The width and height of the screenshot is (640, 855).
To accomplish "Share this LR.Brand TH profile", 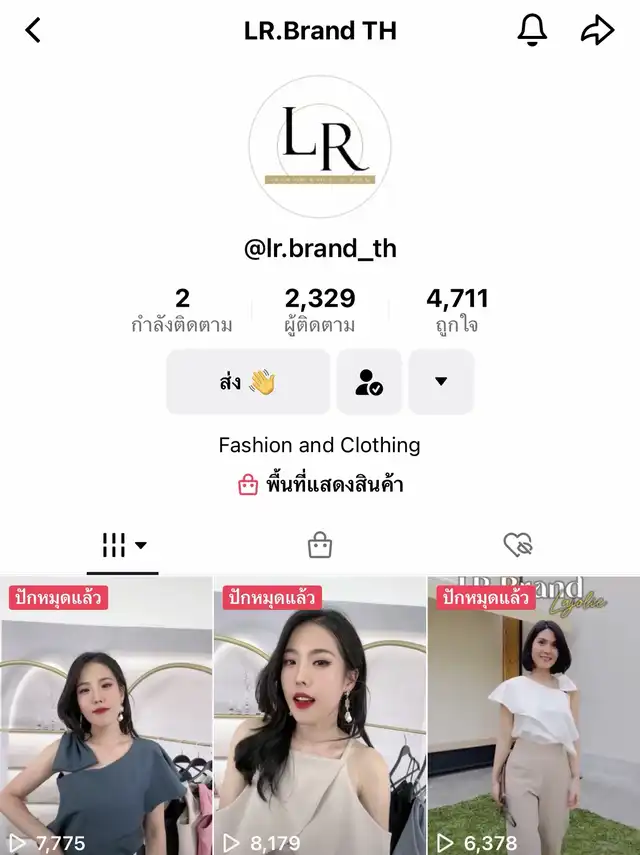I will [x=597, y=31].
